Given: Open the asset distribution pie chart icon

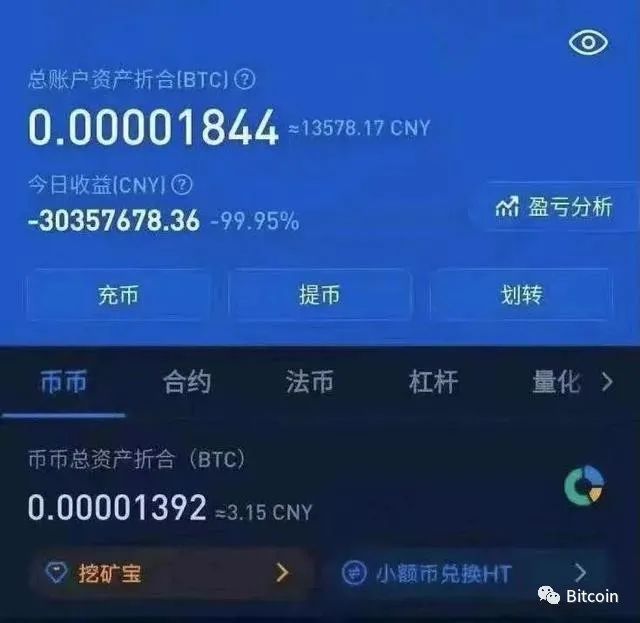Looking at the screenshot, I should tap(583, 485).
